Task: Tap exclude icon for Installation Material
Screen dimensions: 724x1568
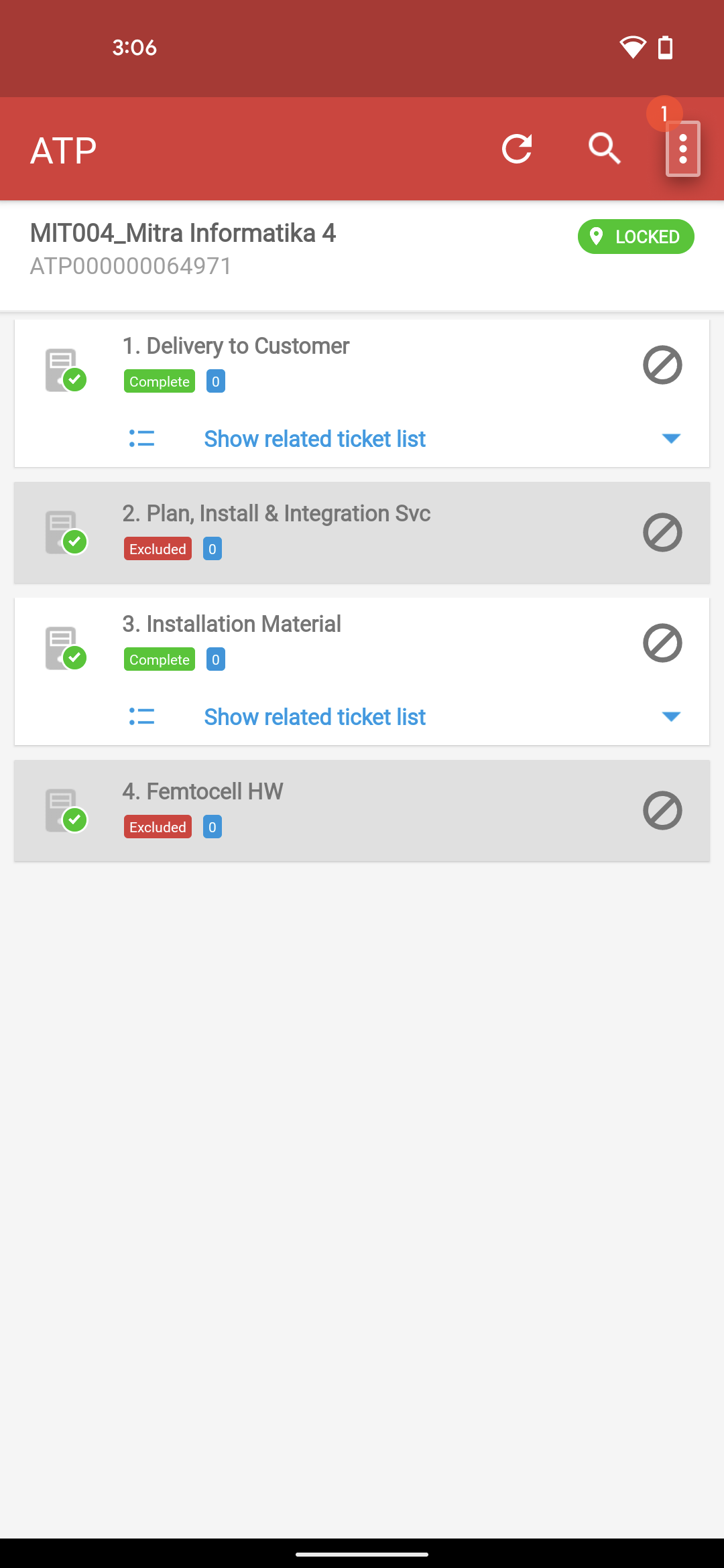Action: (662, 643)
